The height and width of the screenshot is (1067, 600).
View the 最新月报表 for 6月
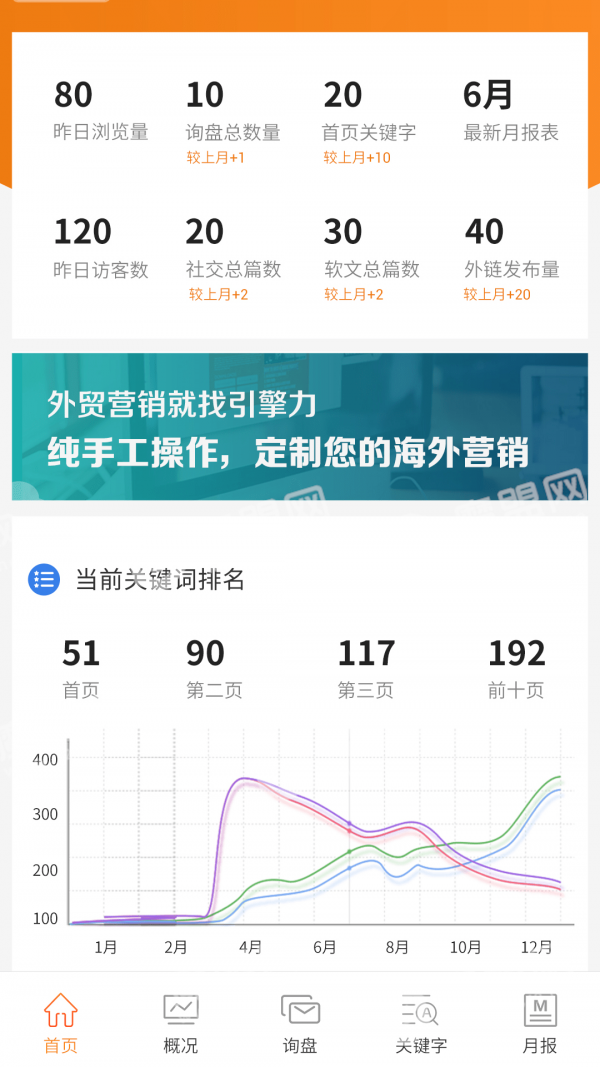(511, 110)
